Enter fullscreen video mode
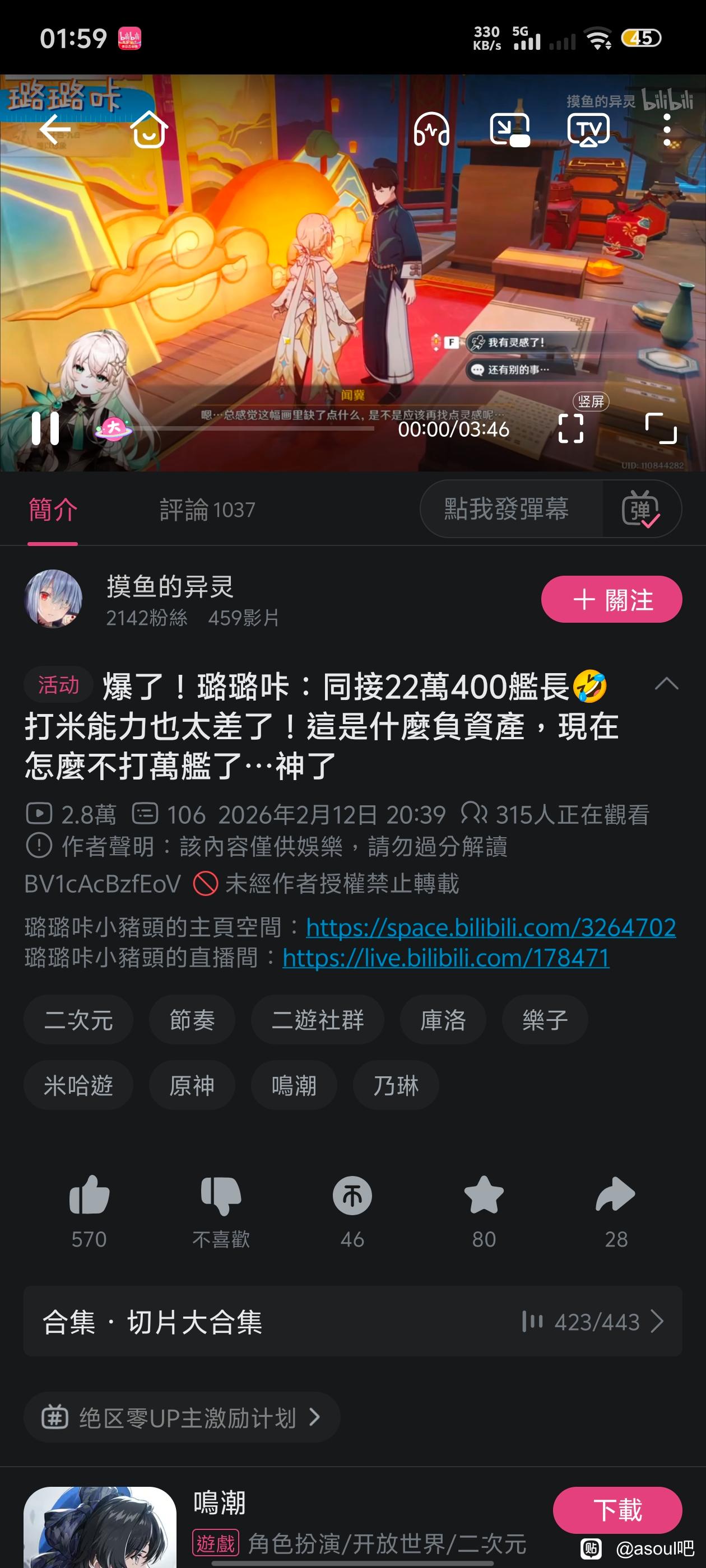706x1568 pixels. pos(661,428)
